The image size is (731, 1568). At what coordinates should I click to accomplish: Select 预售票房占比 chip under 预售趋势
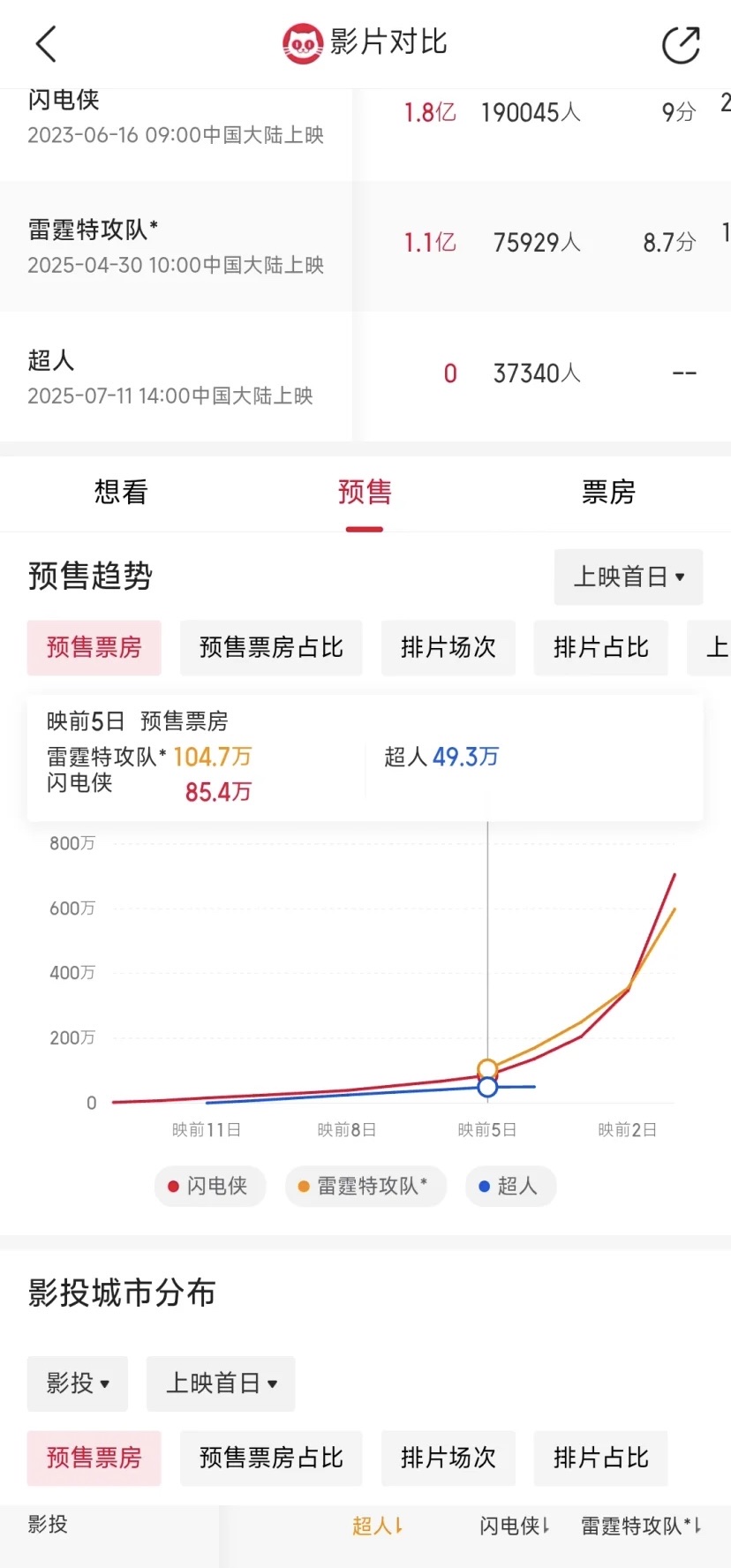click(x=271, y=648)
